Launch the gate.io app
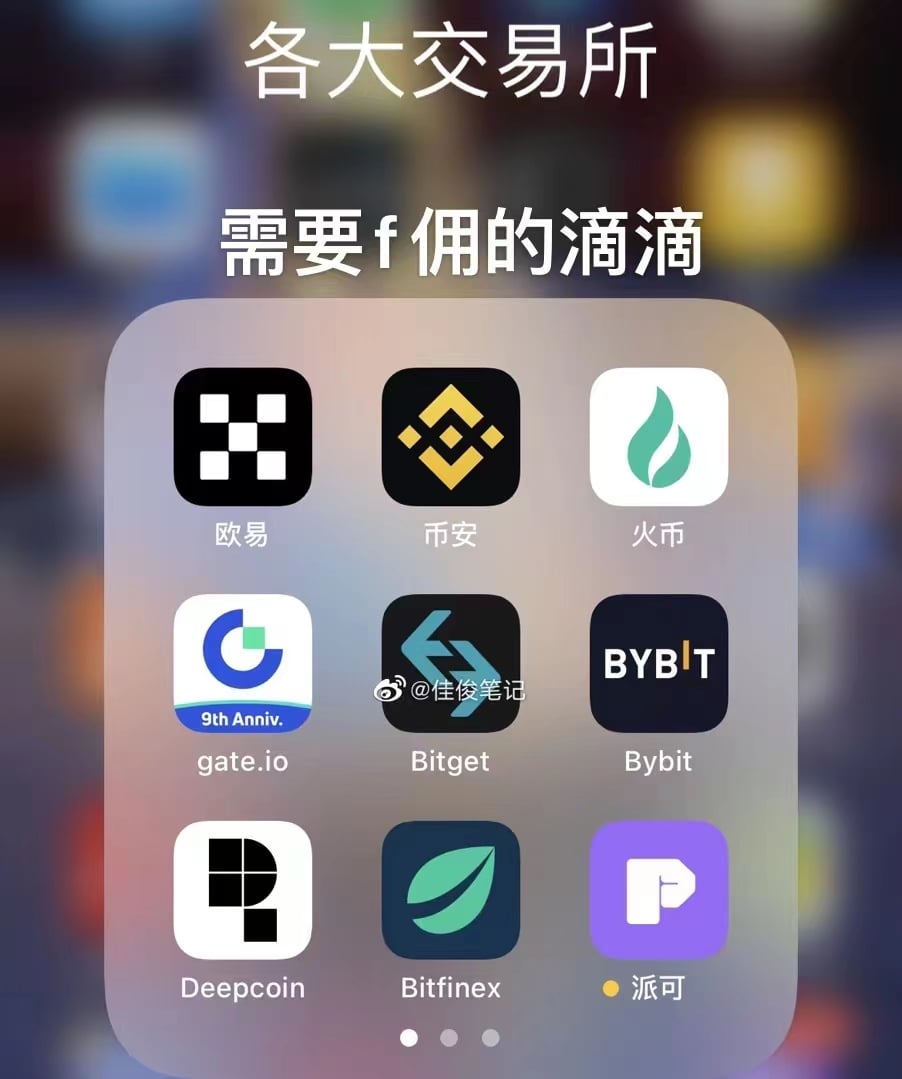Screen dimensions: 902x1079 click(242, 663)
